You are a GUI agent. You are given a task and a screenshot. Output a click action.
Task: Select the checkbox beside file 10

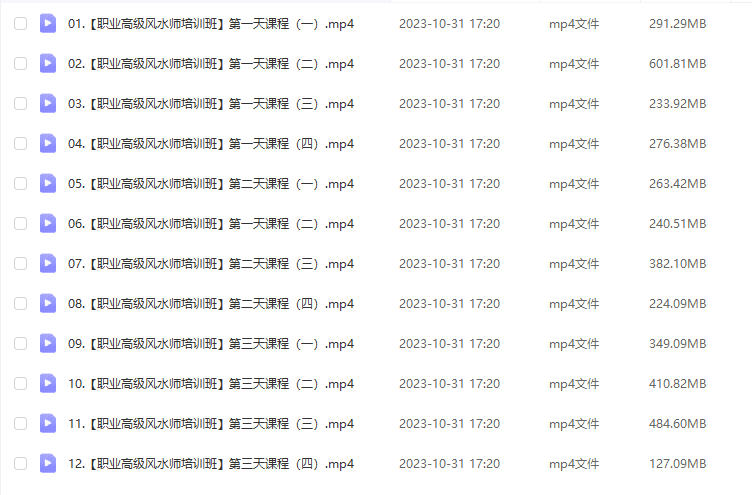(x=20, y=383)
